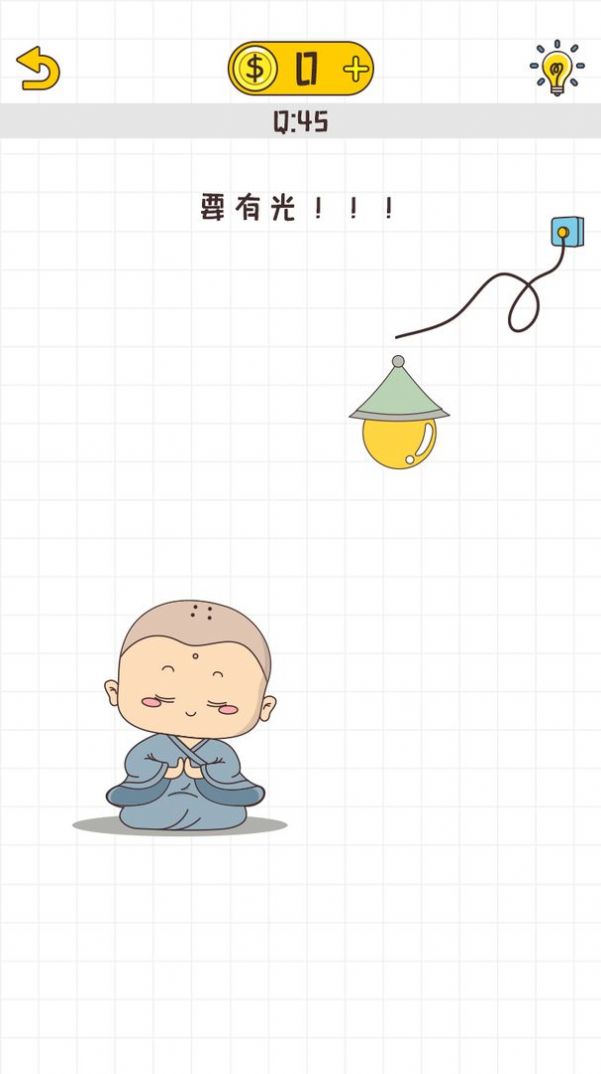Tap the blue wall power socket
The image size is (601, 1074).
tap(566, 233)
